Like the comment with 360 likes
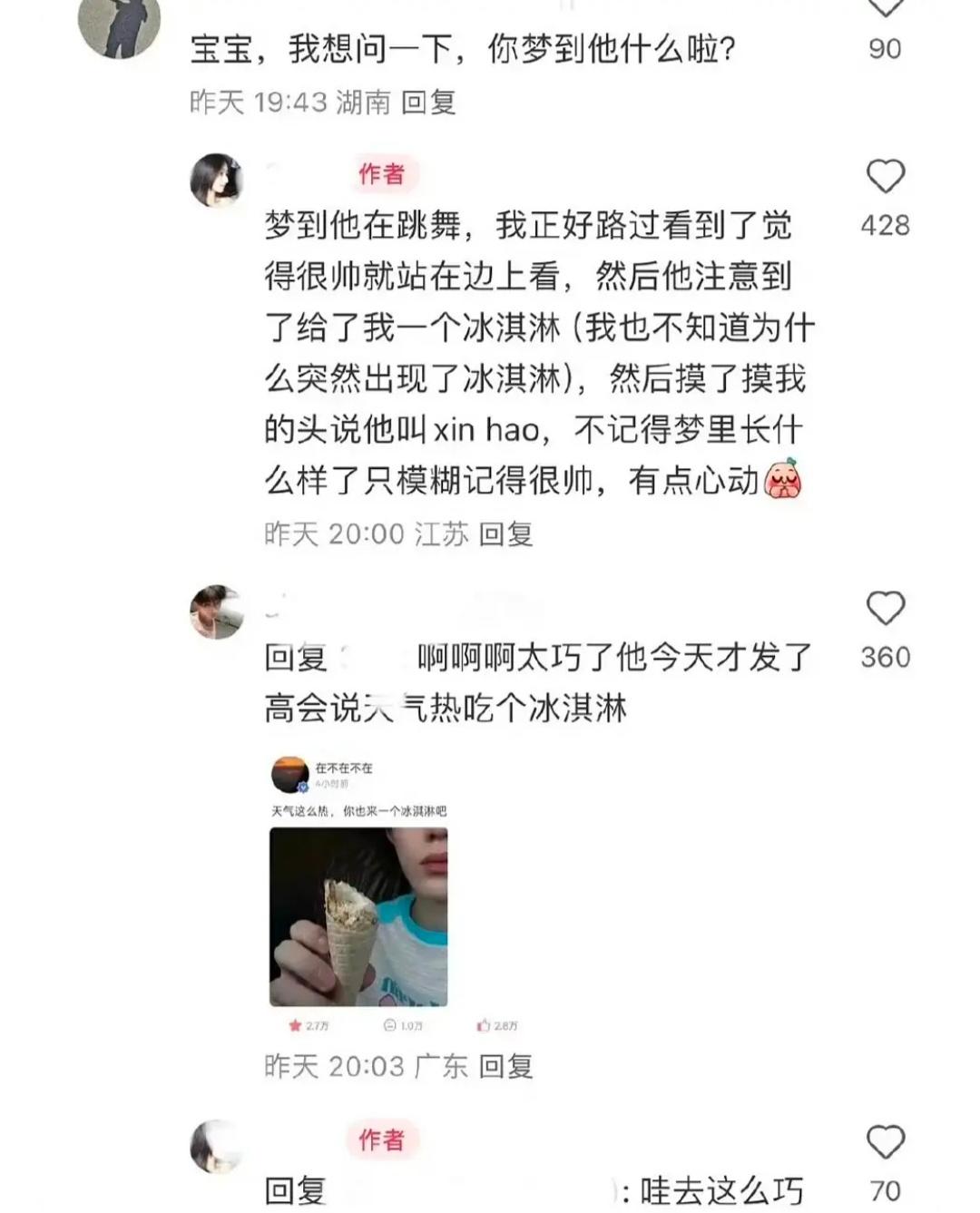This screenshot has height=1213, width=980. 885,609
